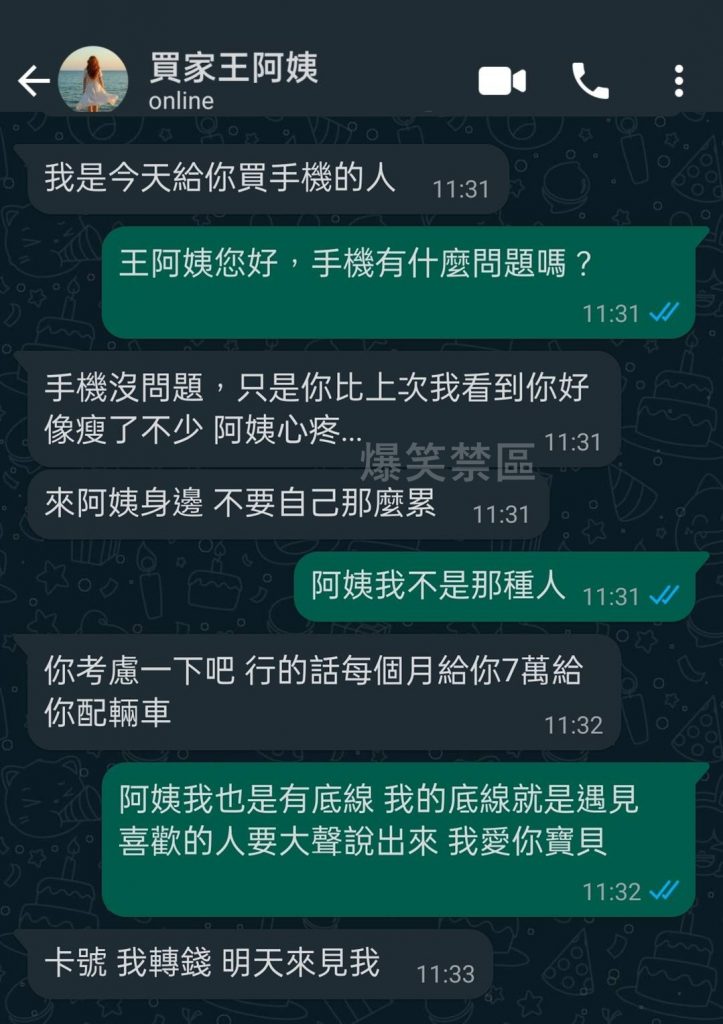
Task: Open contact info for 買家王阿姨
Action: click(x=233, y=80)
